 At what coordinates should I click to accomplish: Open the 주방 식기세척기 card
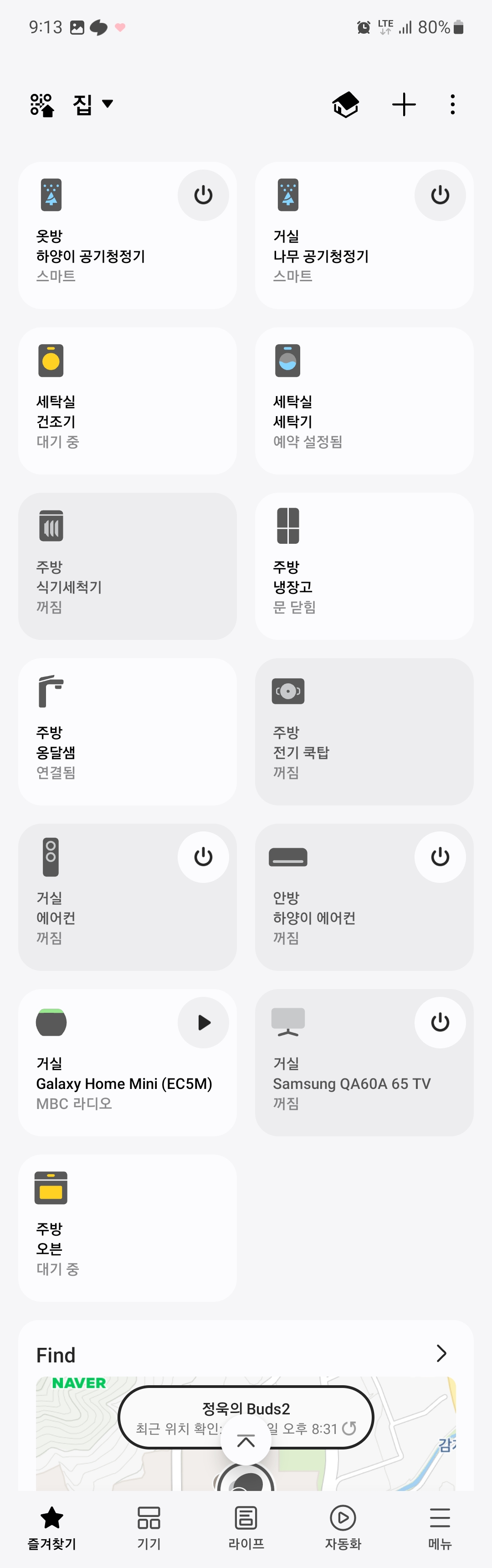point(127,566)
